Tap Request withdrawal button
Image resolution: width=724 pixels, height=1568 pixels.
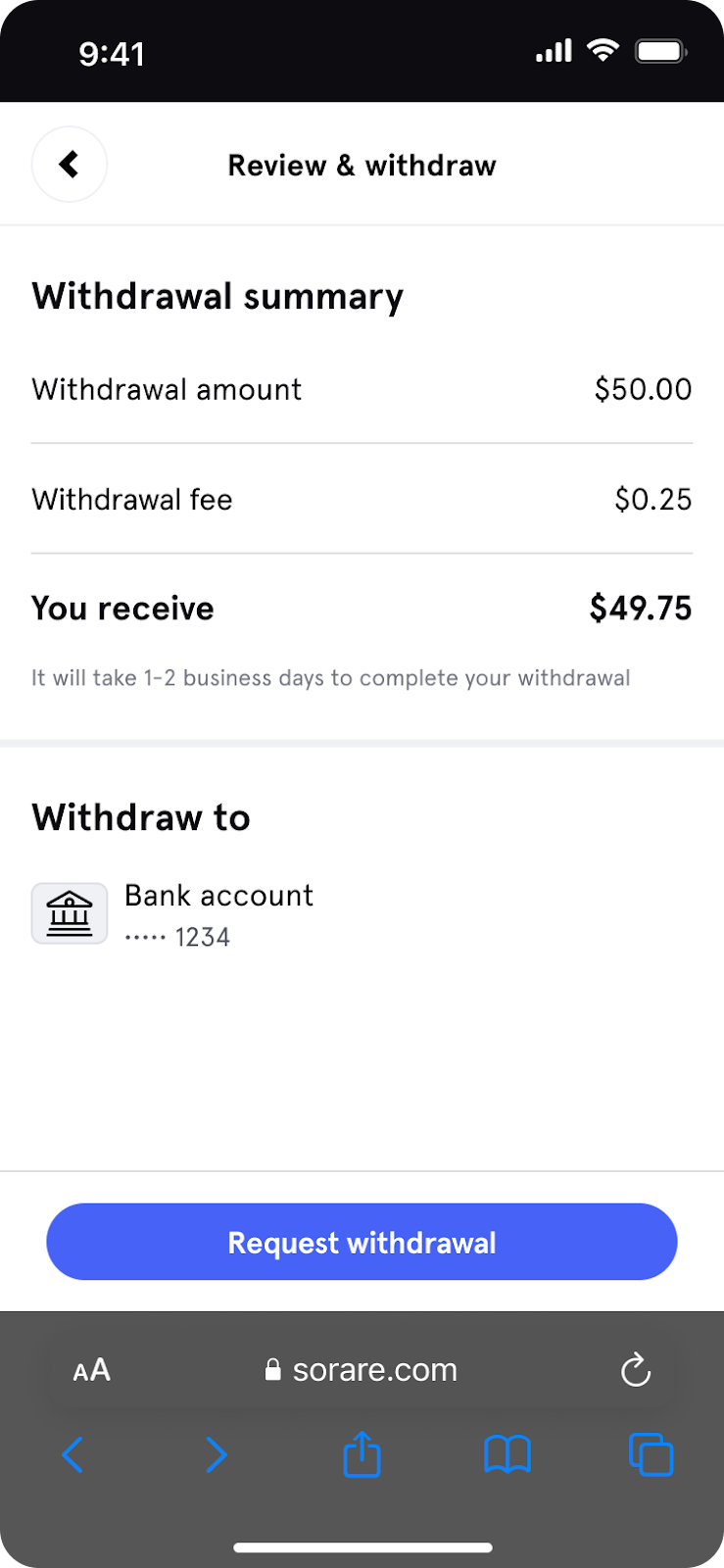(x=362, y=1242)
